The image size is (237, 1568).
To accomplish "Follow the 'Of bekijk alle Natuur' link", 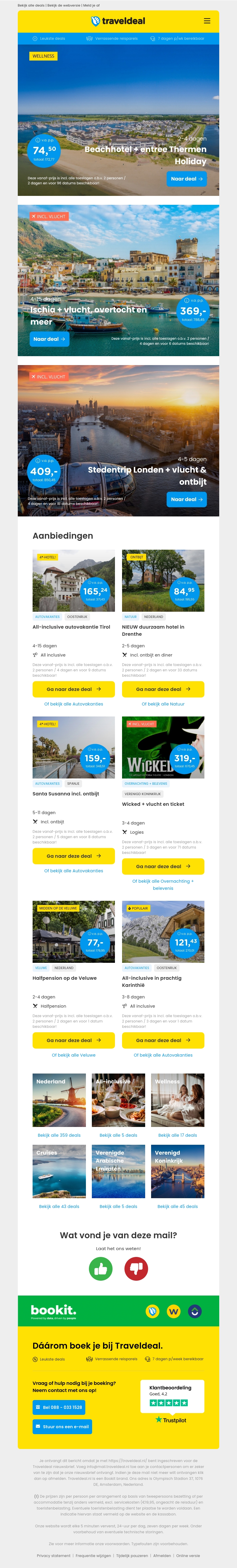I will coord(163,704).
